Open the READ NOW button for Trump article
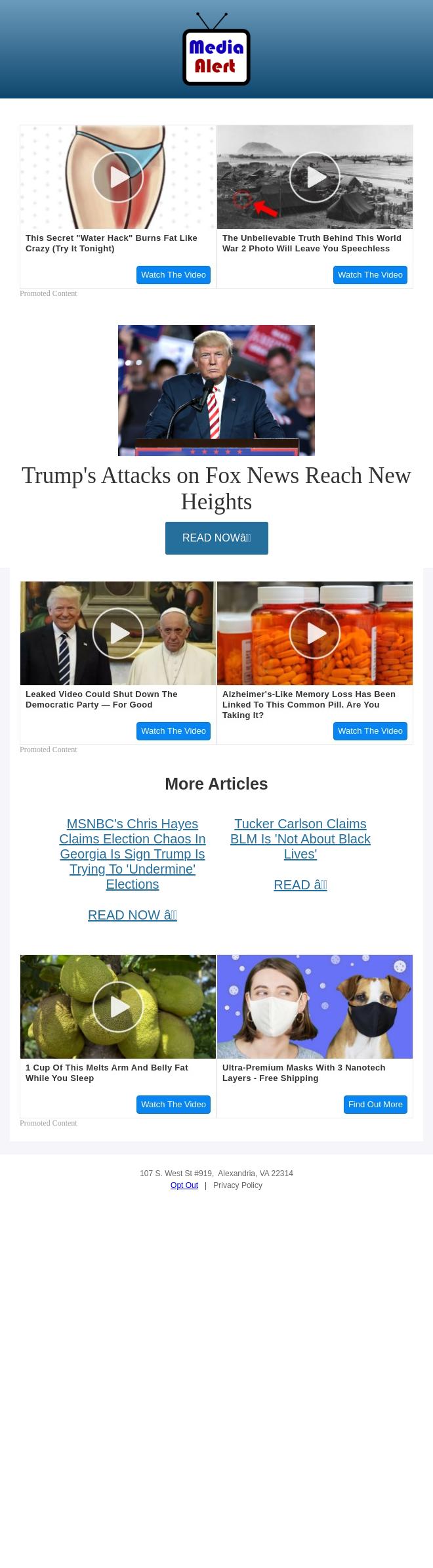 point(216,538)
